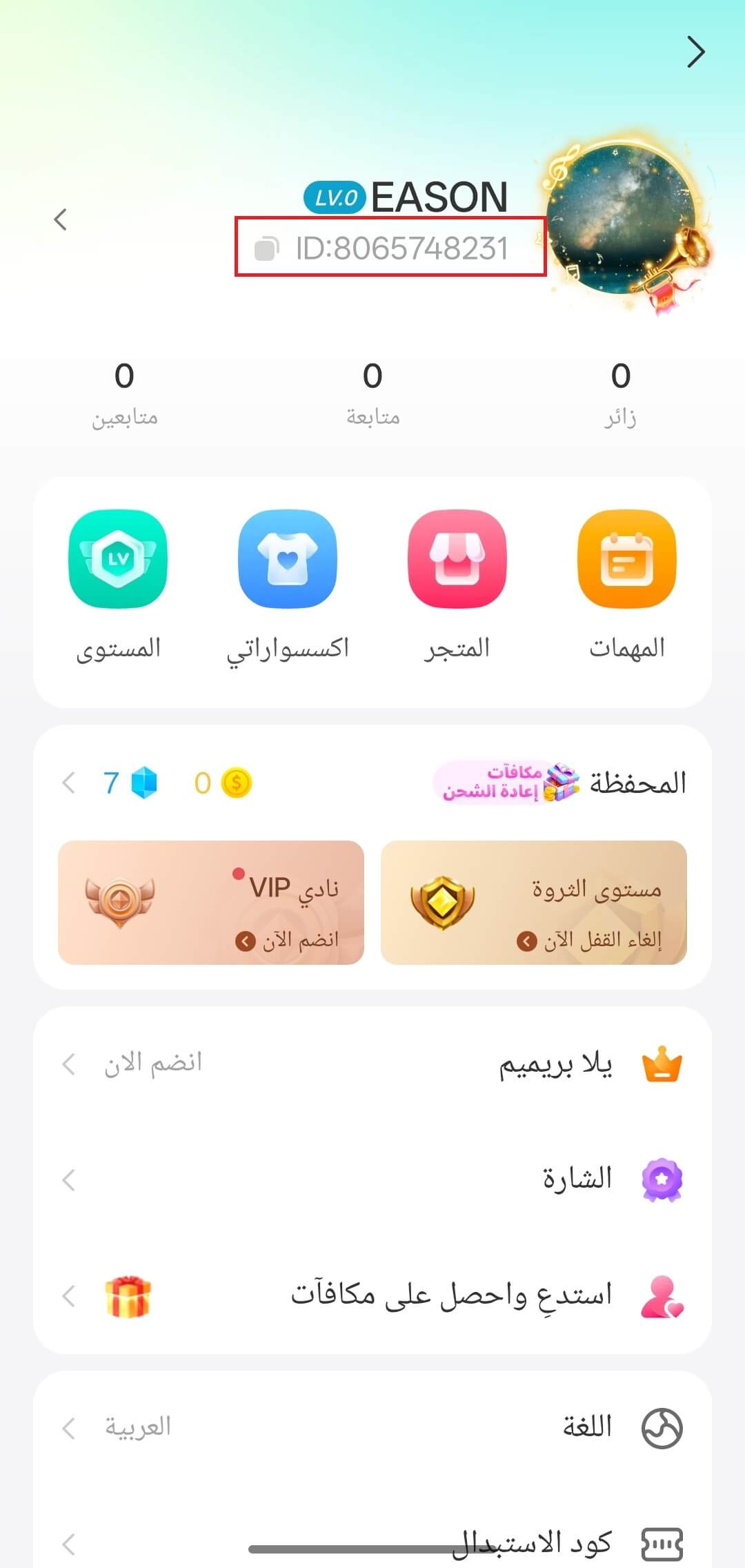Open استدعِ واحصل على مكافآت invite row
The height and width of the screenshot is (1568, 745).
coord(372,1295)
